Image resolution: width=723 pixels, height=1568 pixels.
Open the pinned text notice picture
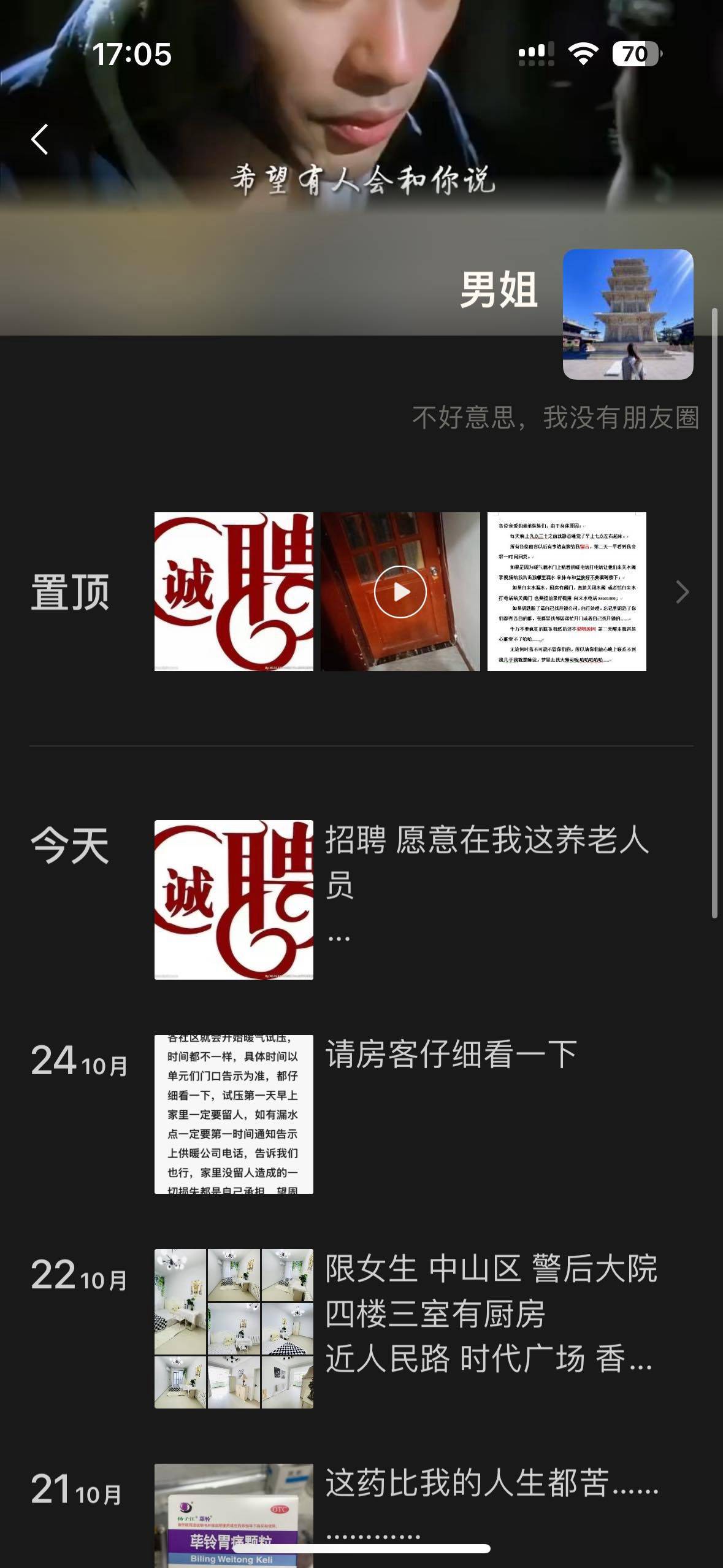pyautogui.click(x=566, y=591)
